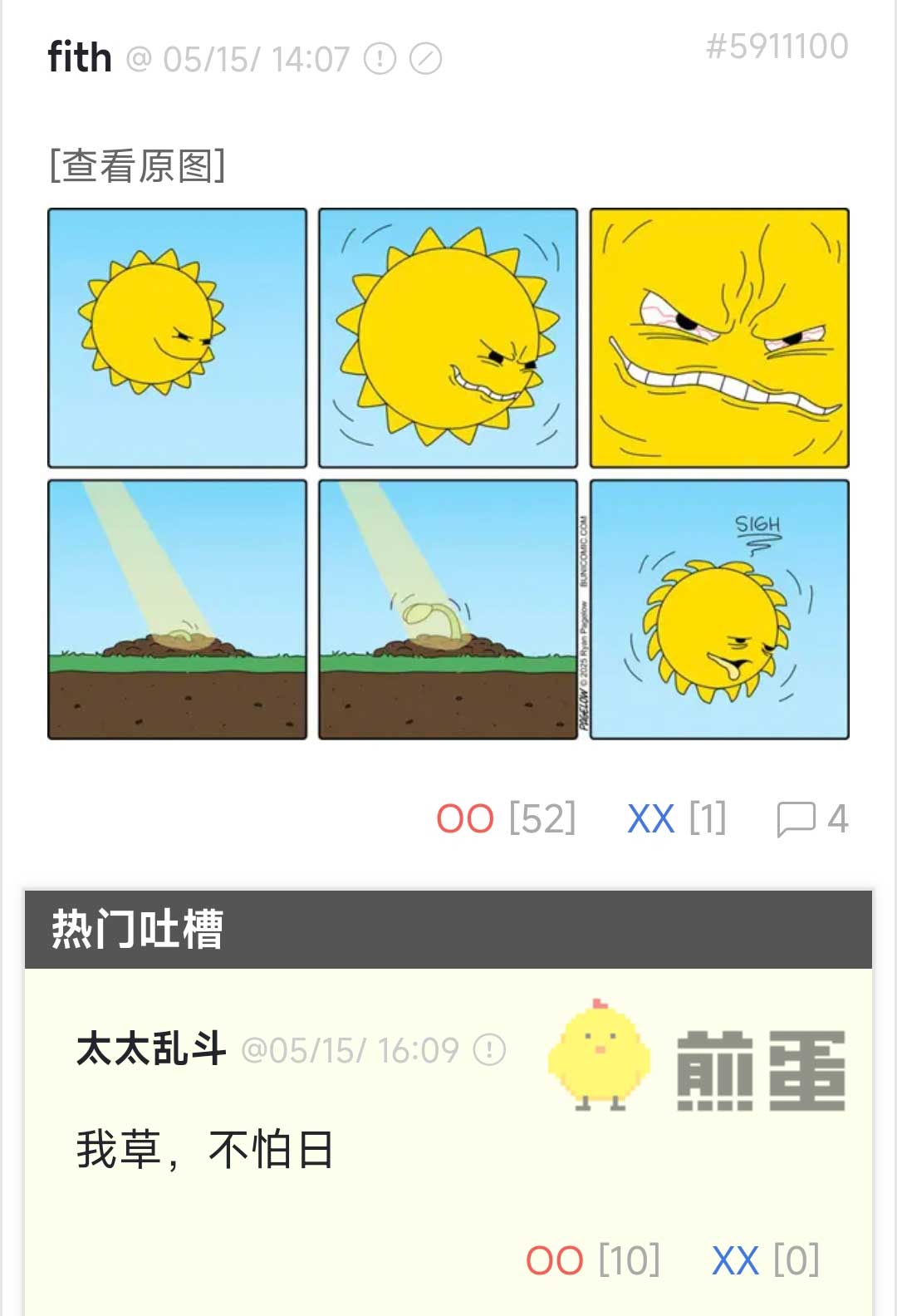Open the sun comic image
This screenshot has height=1316, width=897.
448,474
